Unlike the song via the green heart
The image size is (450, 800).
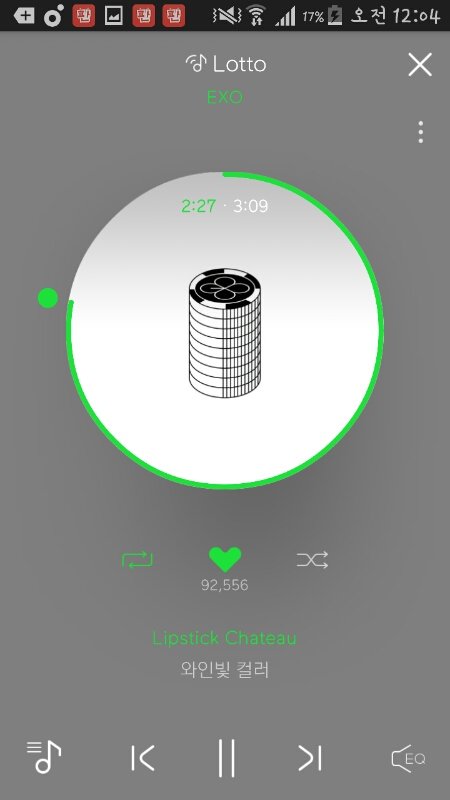pos(225,560)
